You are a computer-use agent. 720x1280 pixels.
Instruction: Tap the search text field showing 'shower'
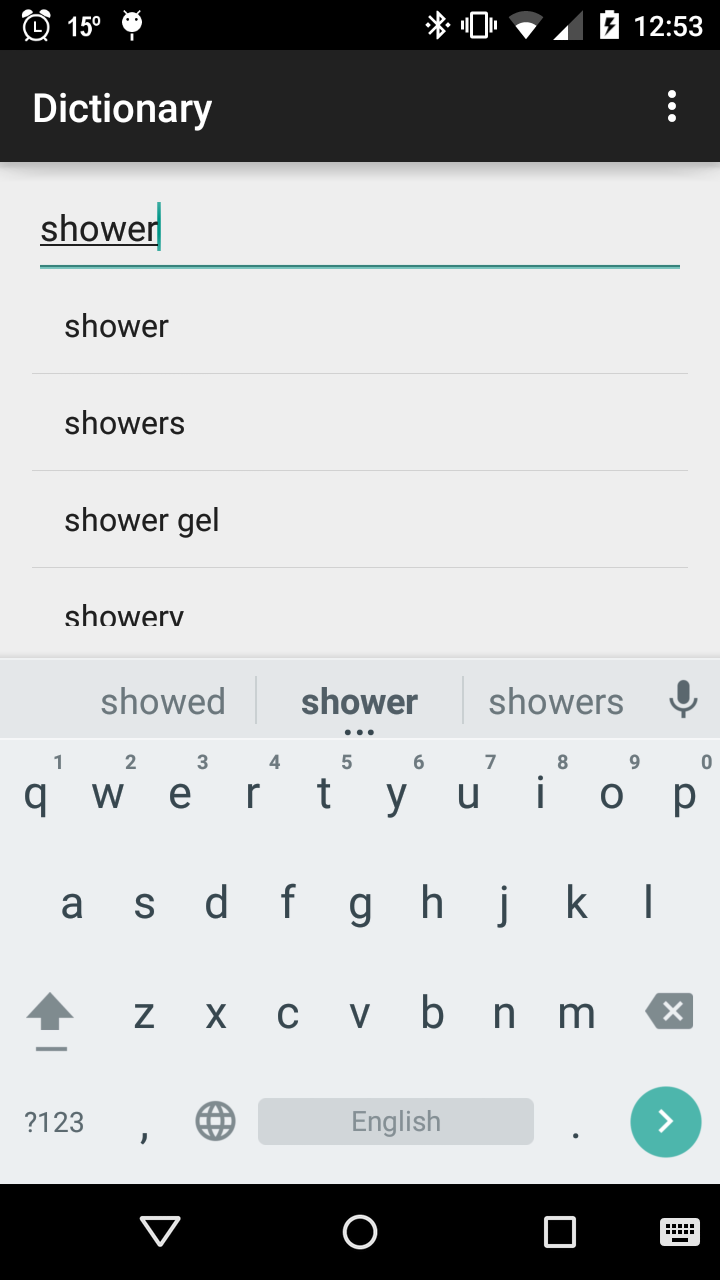tap(360, 228)
